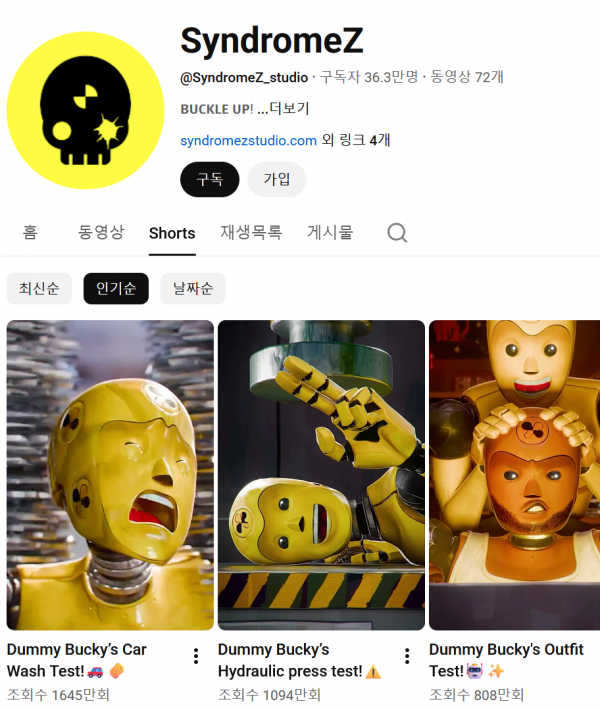Play Dummy Bucky's Car Wash Test short

[x=110, y=475]
